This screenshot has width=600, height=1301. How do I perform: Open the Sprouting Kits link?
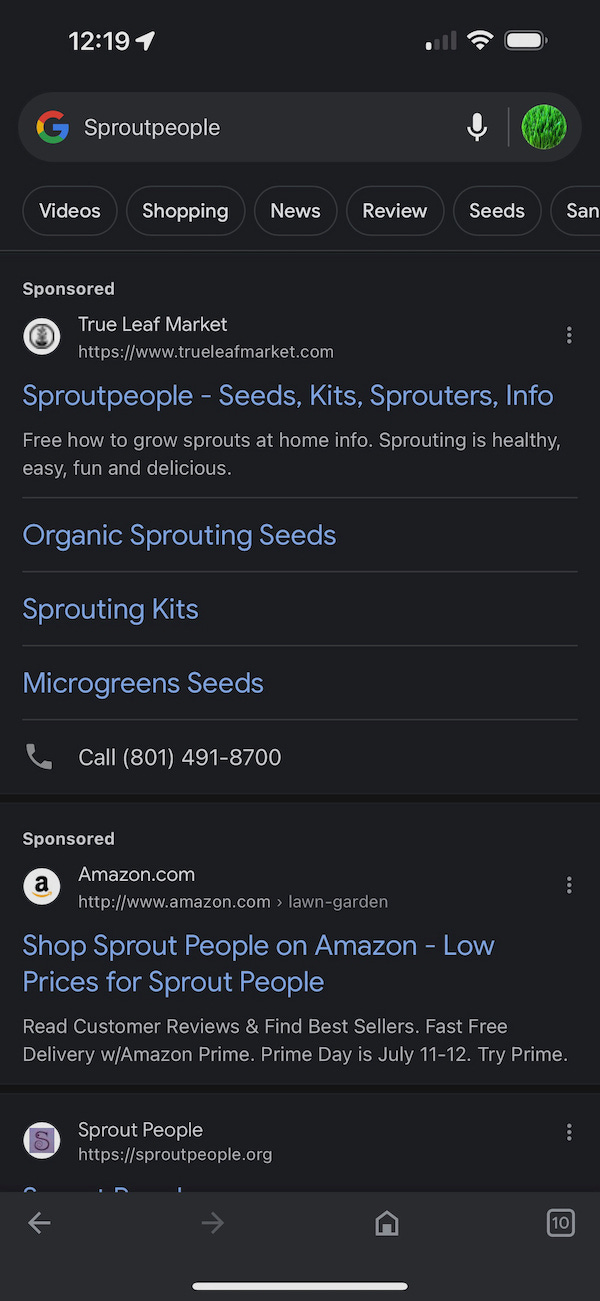pos(110,609)
